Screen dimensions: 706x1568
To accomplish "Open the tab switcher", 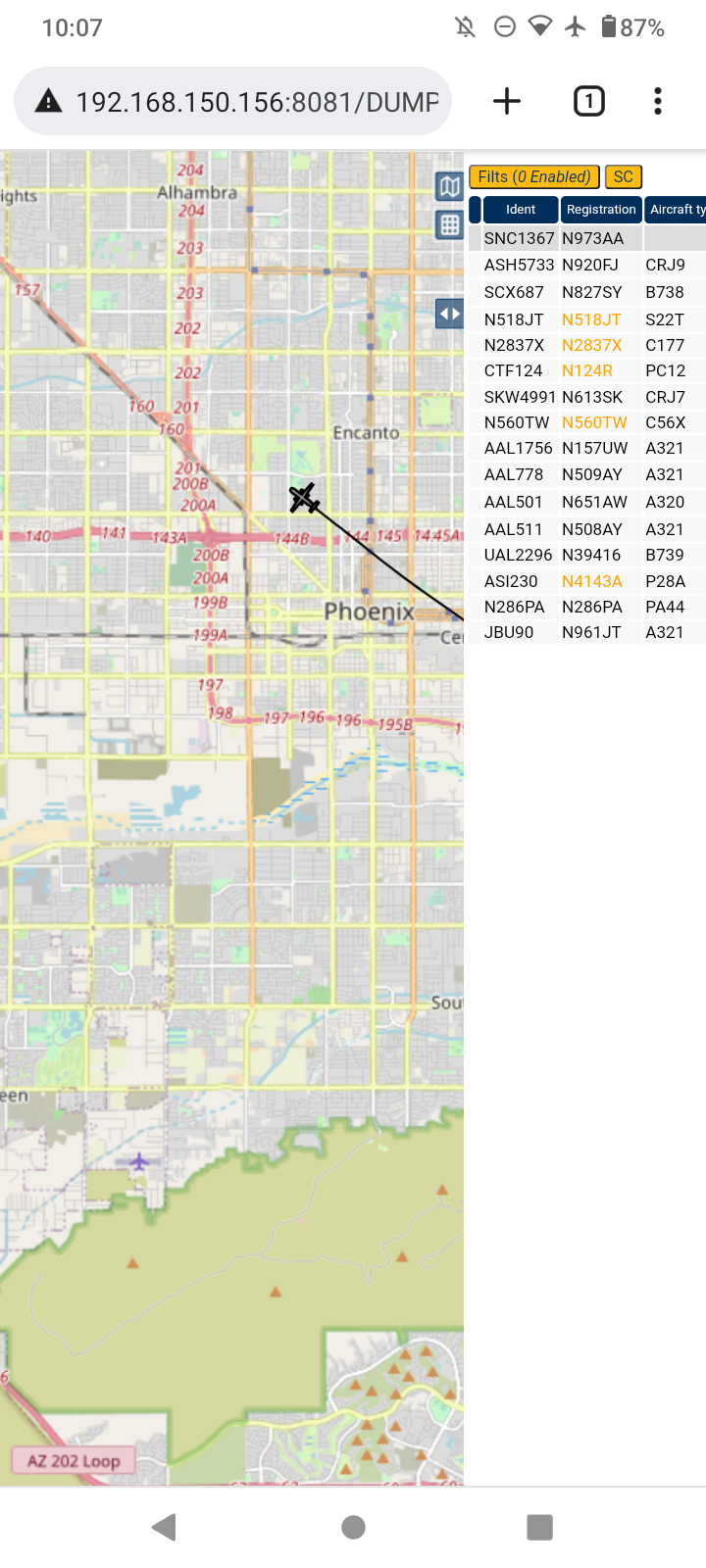I will tap(588, 101).
